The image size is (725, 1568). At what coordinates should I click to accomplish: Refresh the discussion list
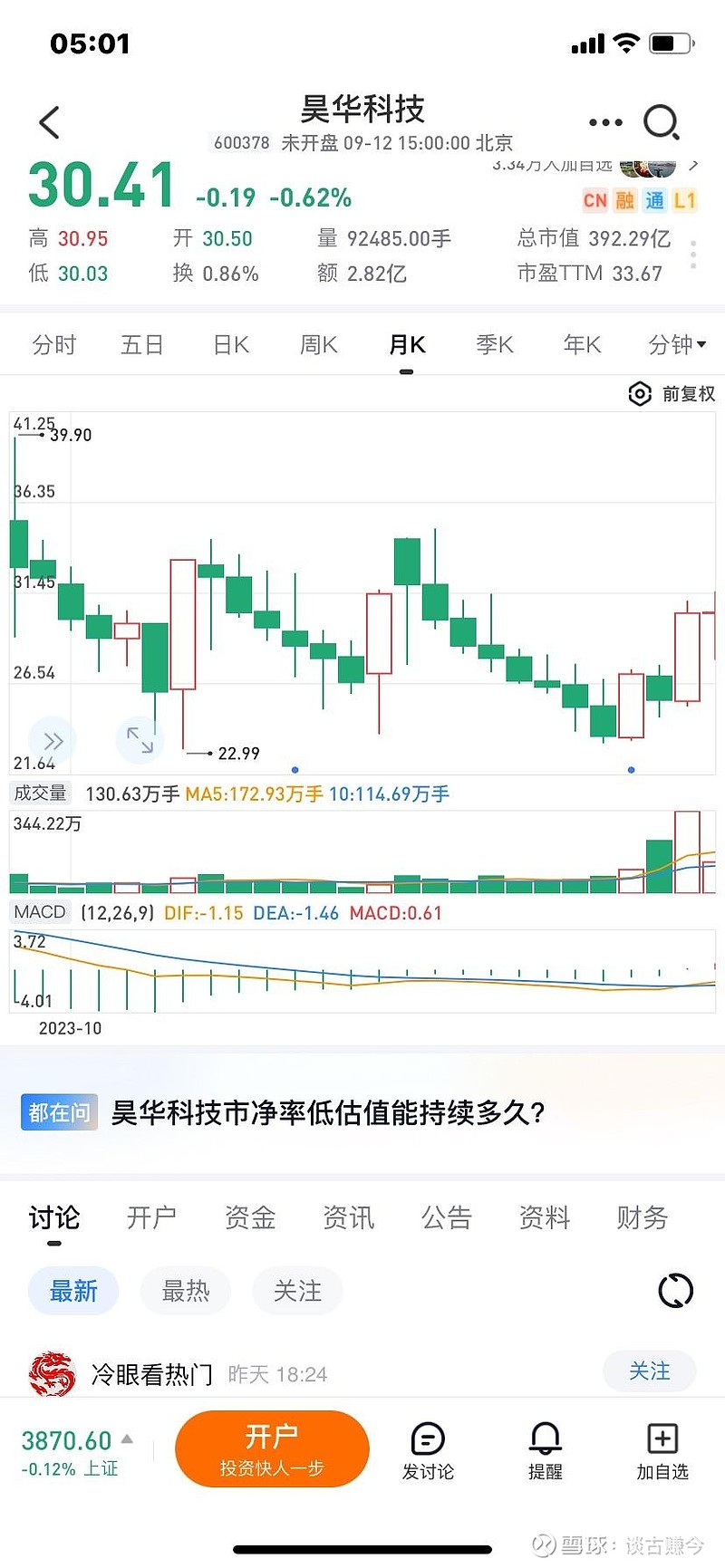coord(675,1291)
